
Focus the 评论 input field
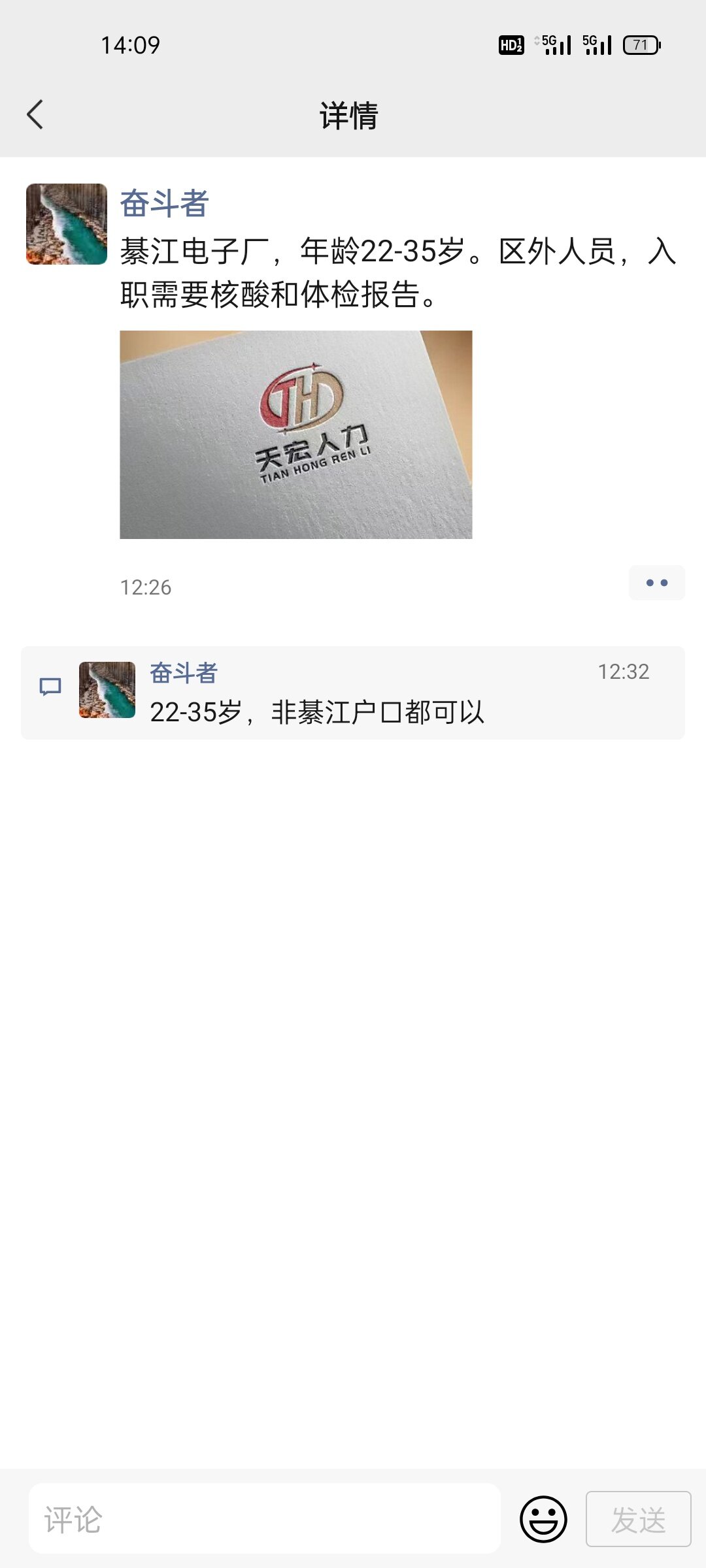pos(265,1518)
